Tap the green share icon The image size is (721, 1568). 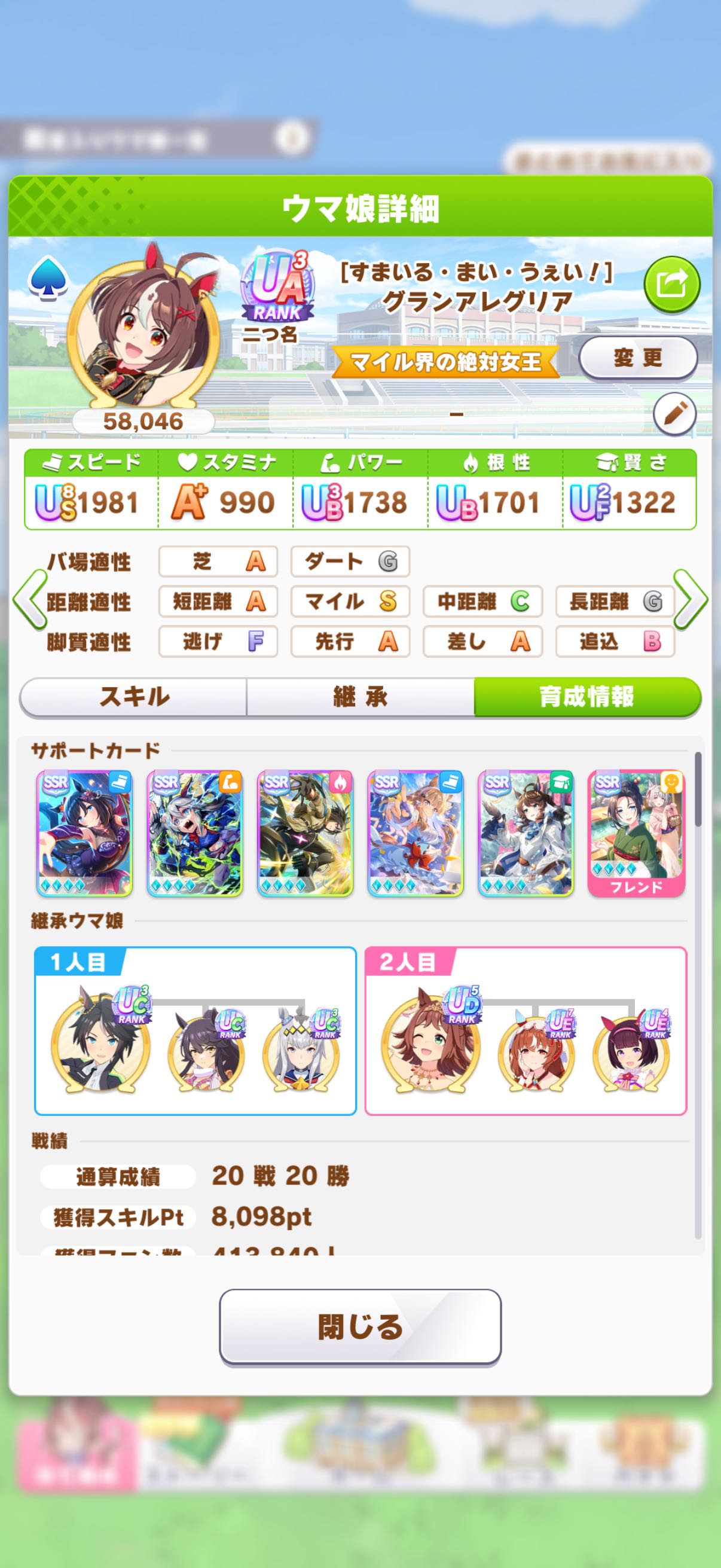pyautogui.click(x=672, y=284)
